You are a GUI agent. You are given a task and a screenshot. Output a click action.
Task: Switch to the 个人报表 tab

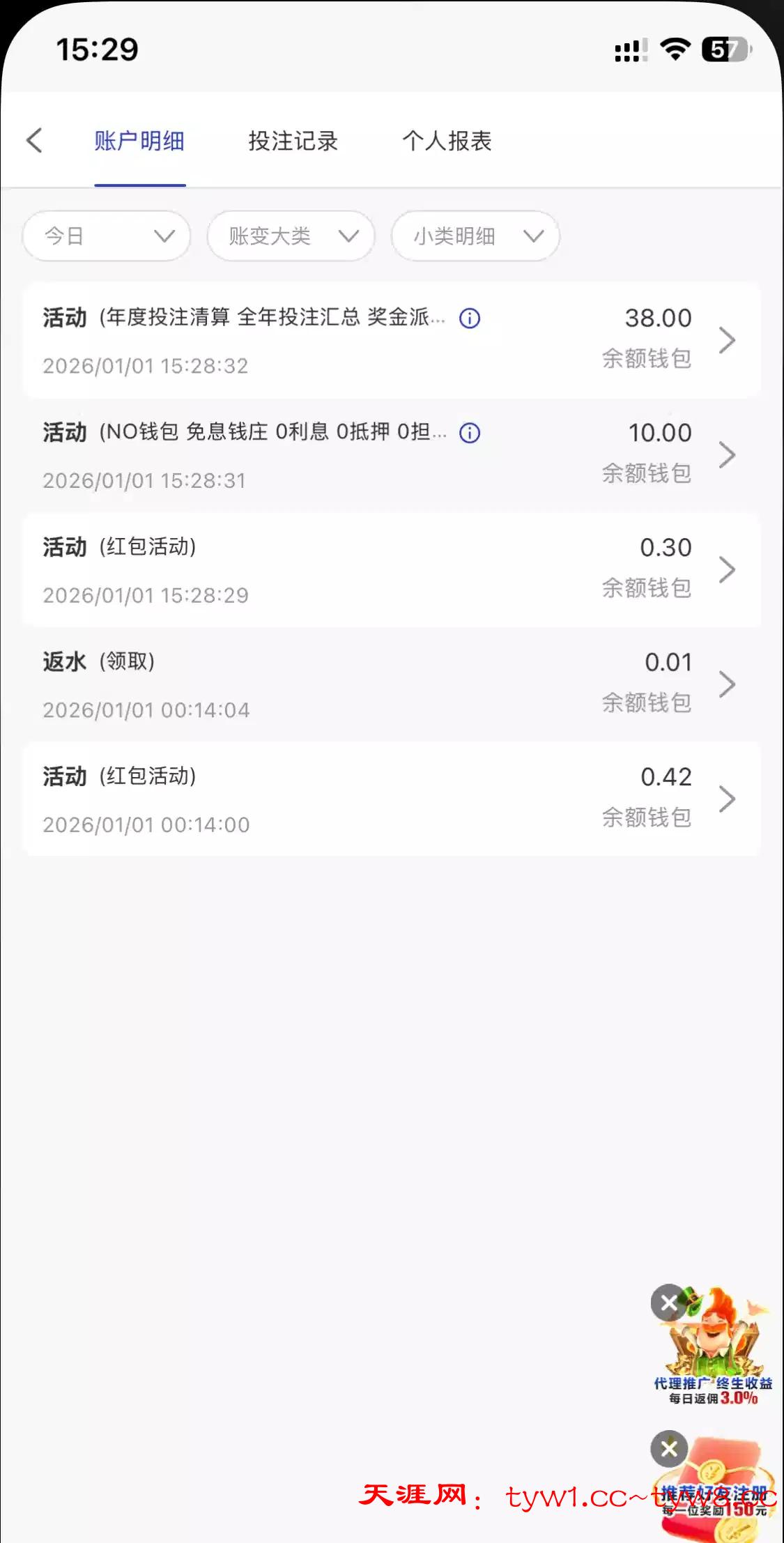pos(447,141)
